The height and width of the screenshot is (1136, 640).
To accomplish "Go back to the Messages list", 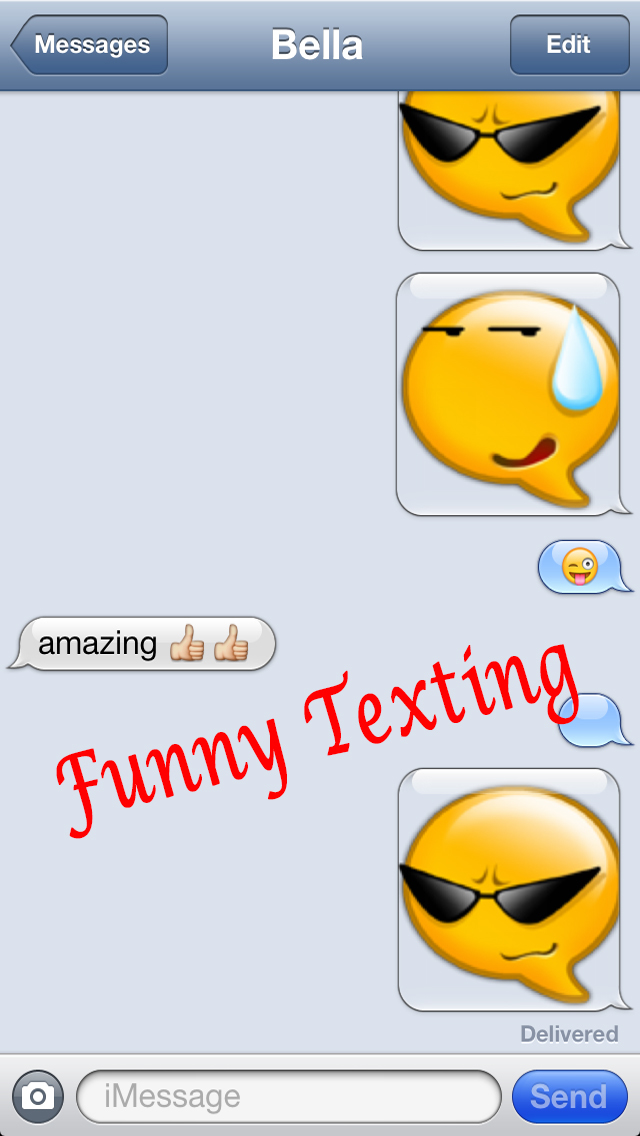I will [90, 45].
